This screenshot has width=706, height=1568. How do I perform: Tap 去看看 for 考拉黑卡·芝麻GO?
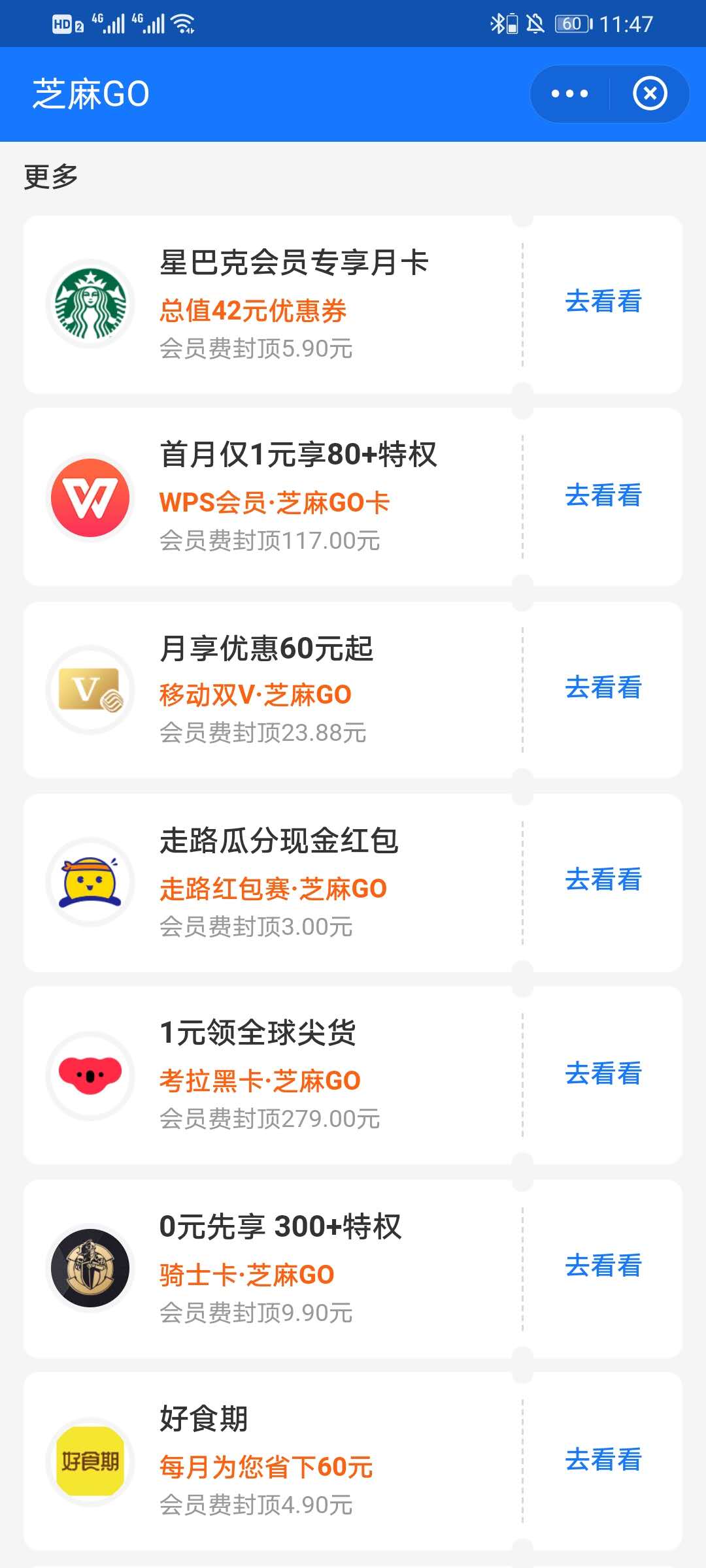tap(603, 1073)
